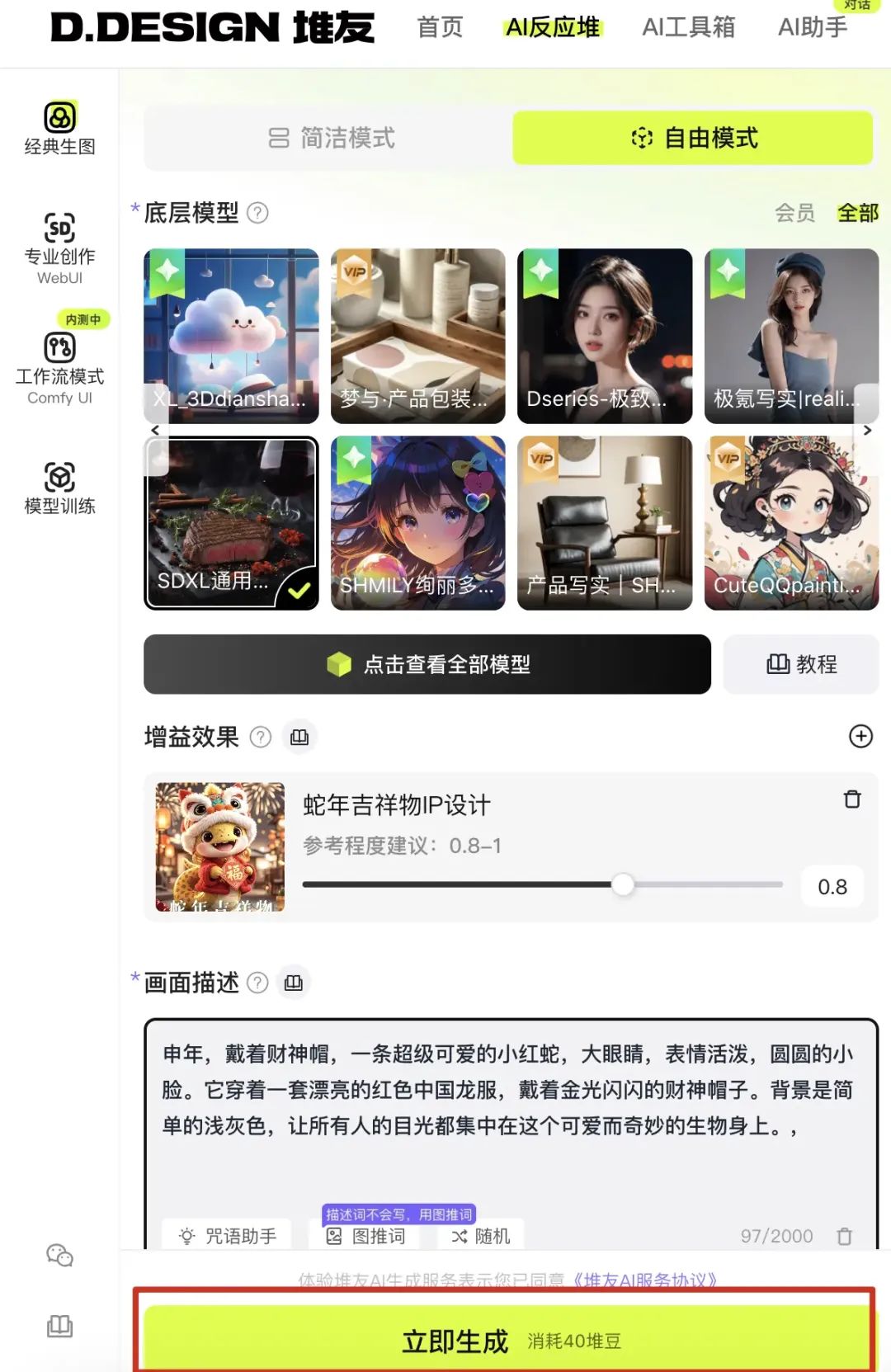The width and height of the screenshot is (891, 1372).
Task: Tap 点击查看全部模型 button
Action: tap(427, 664)
